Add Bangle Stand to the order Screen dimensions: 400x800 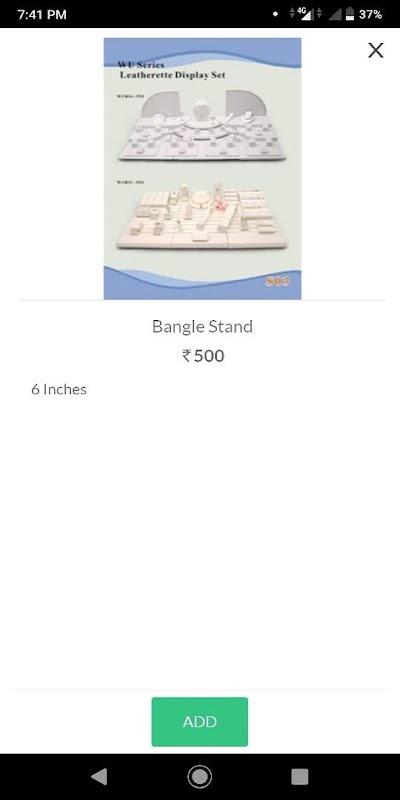click(x=199, y=721)
